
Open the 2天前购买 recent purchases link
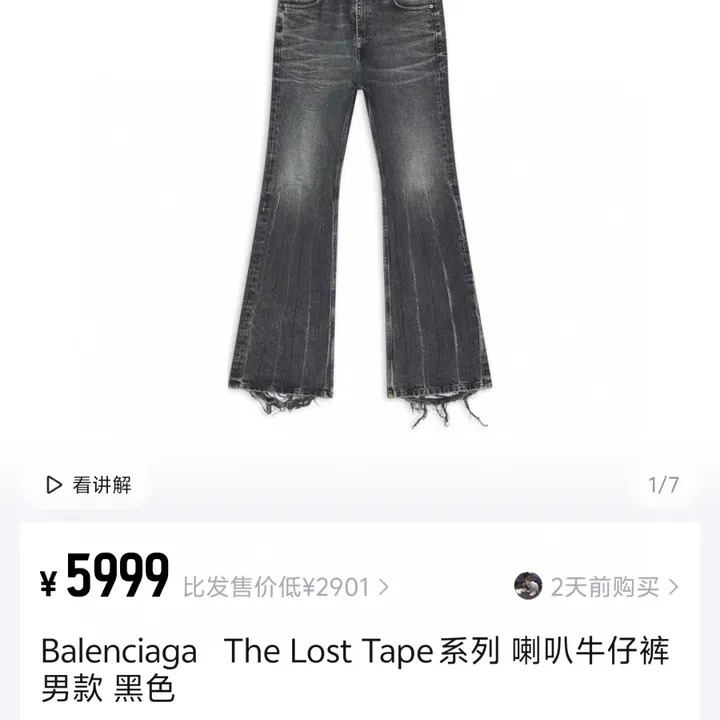tap(598, 586)
